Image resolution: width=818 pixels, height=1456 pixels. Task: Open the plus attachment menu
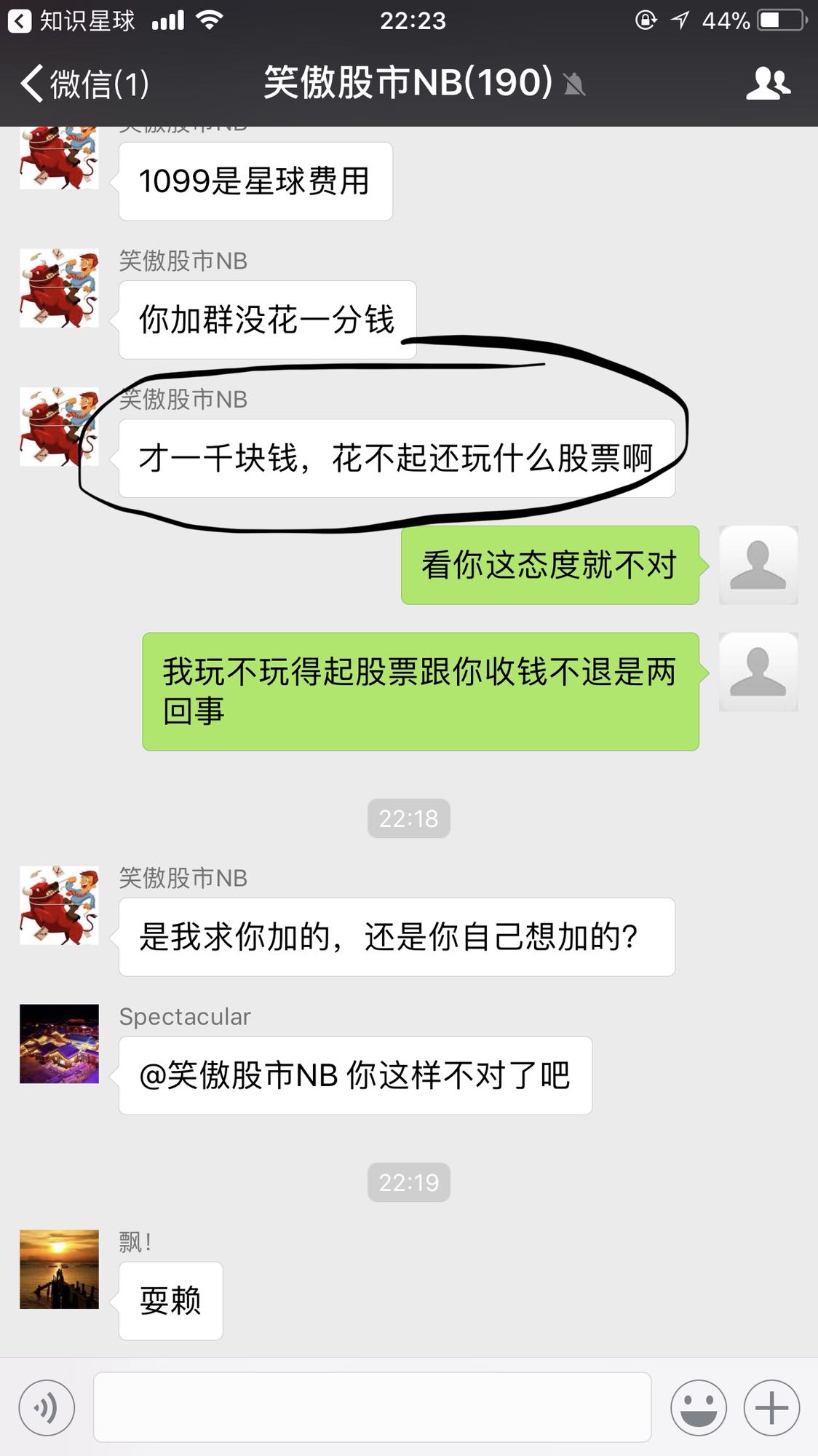coord(771,1408)
